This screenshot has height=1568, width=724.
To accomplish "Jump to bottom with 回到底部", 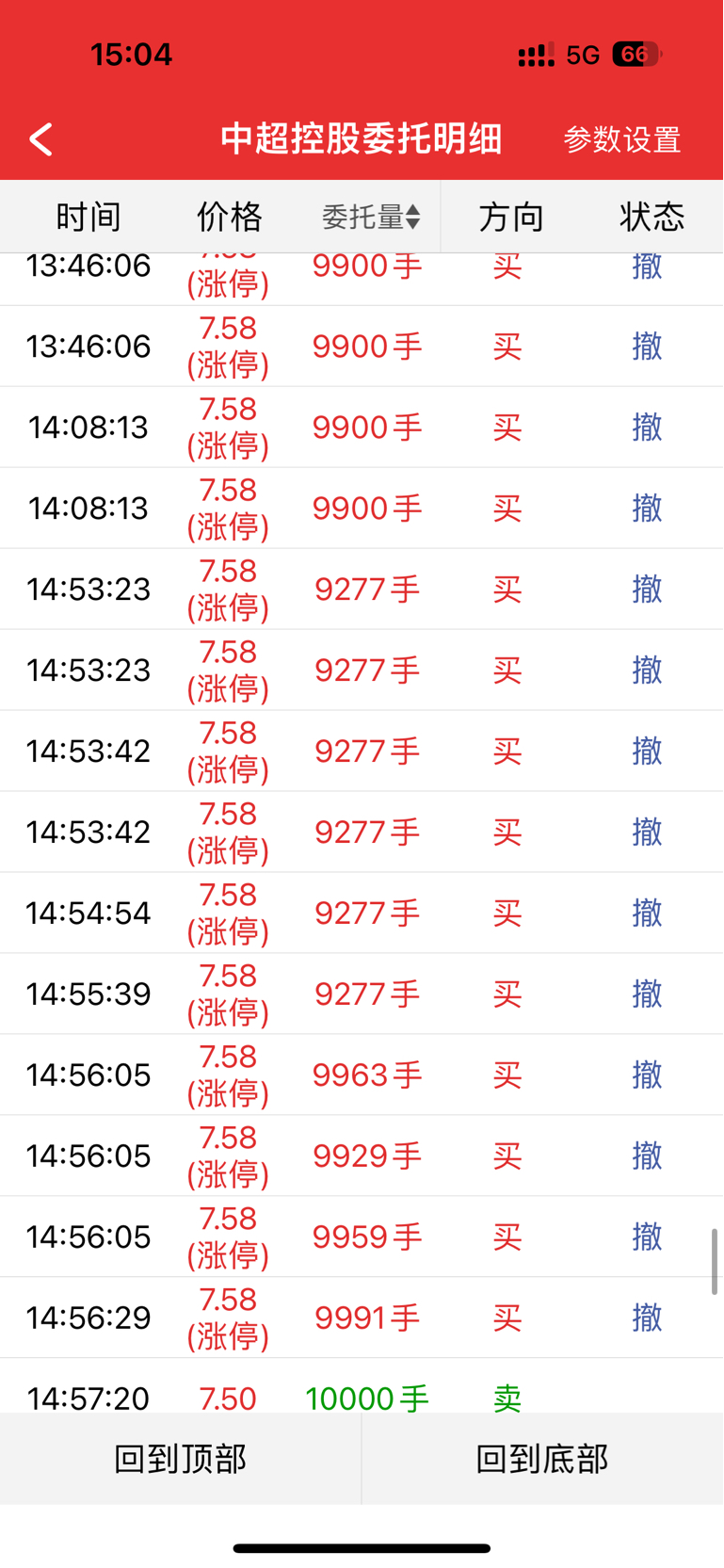I will pyautogui.click(x=542, y=1458).
